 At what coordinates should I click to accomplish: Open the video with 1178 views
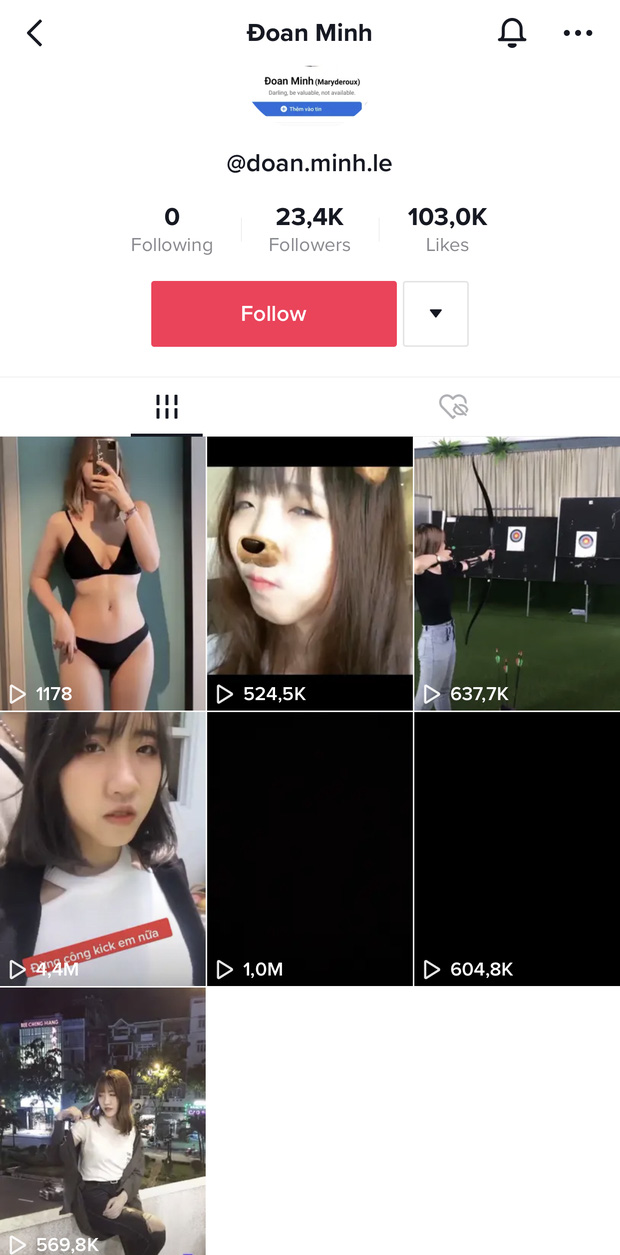click(x=102, y=572)
